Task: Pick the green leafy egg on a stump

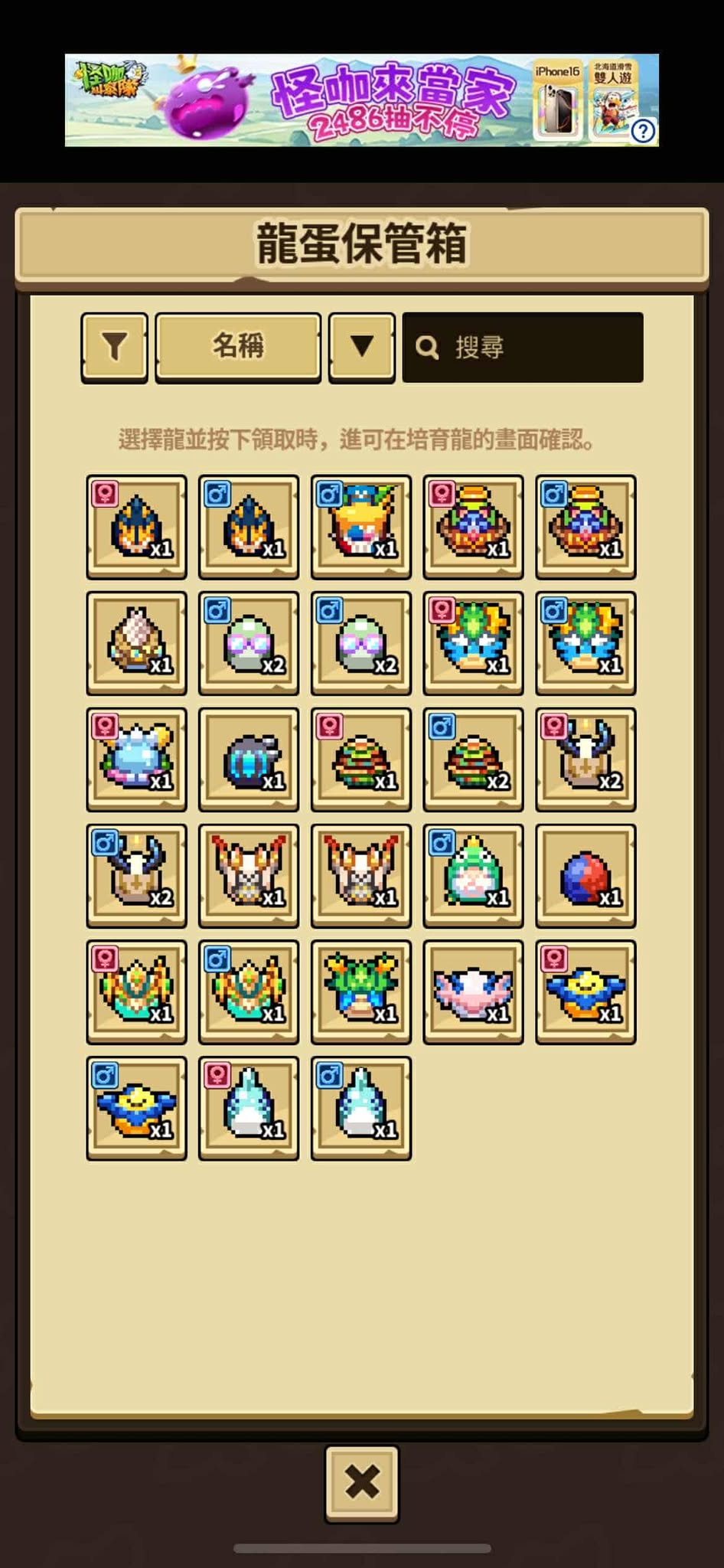Action: click(x=360, y=991)
